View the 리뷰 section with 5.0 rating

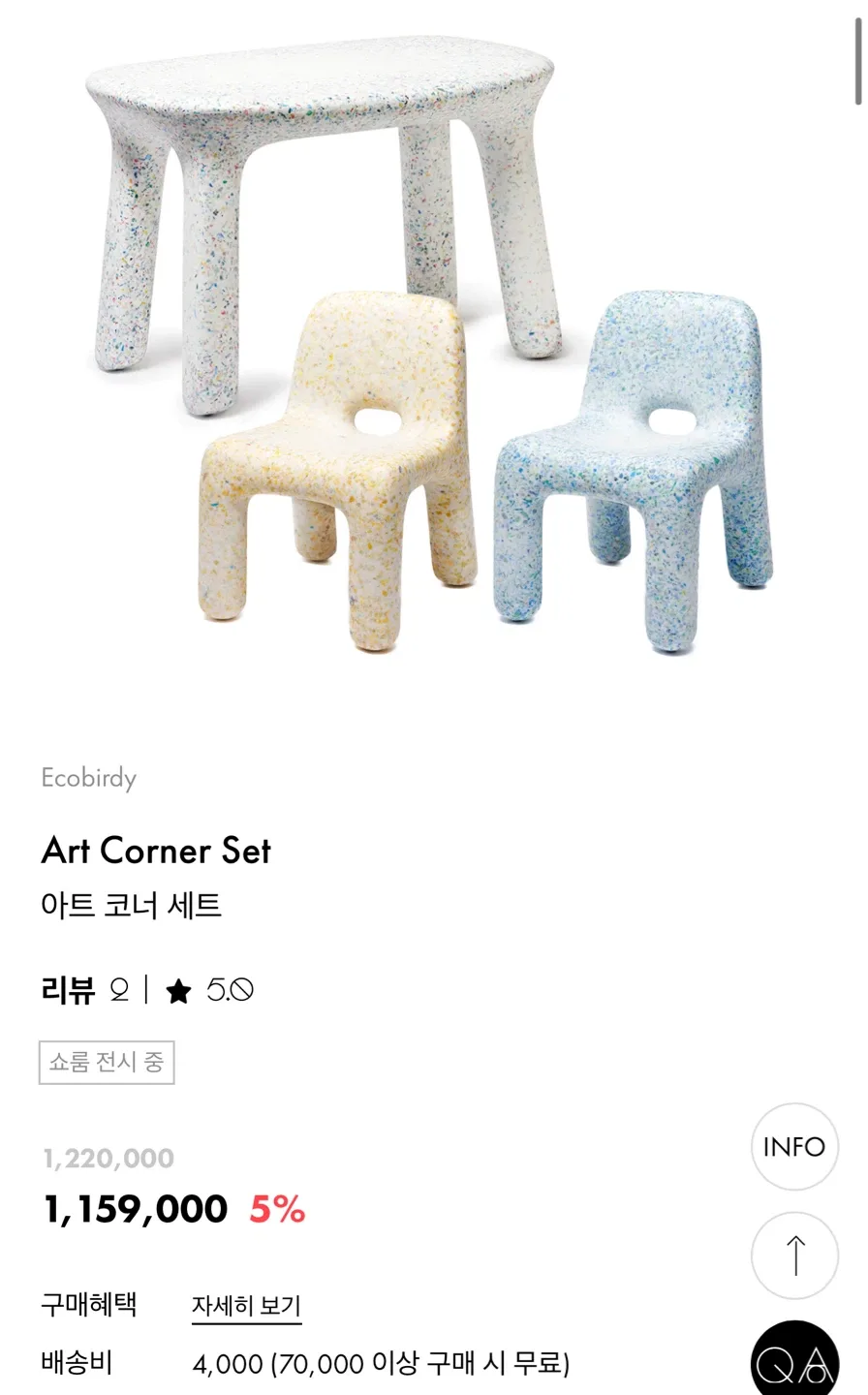coord(147,990)
